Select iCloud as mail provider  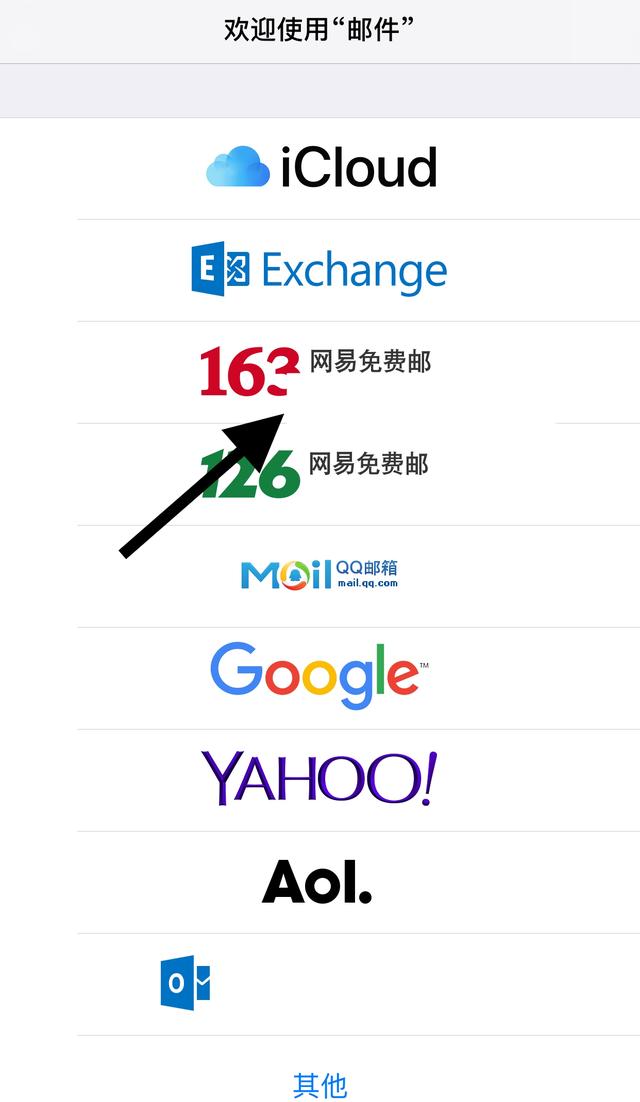click(x=320, y=168)
